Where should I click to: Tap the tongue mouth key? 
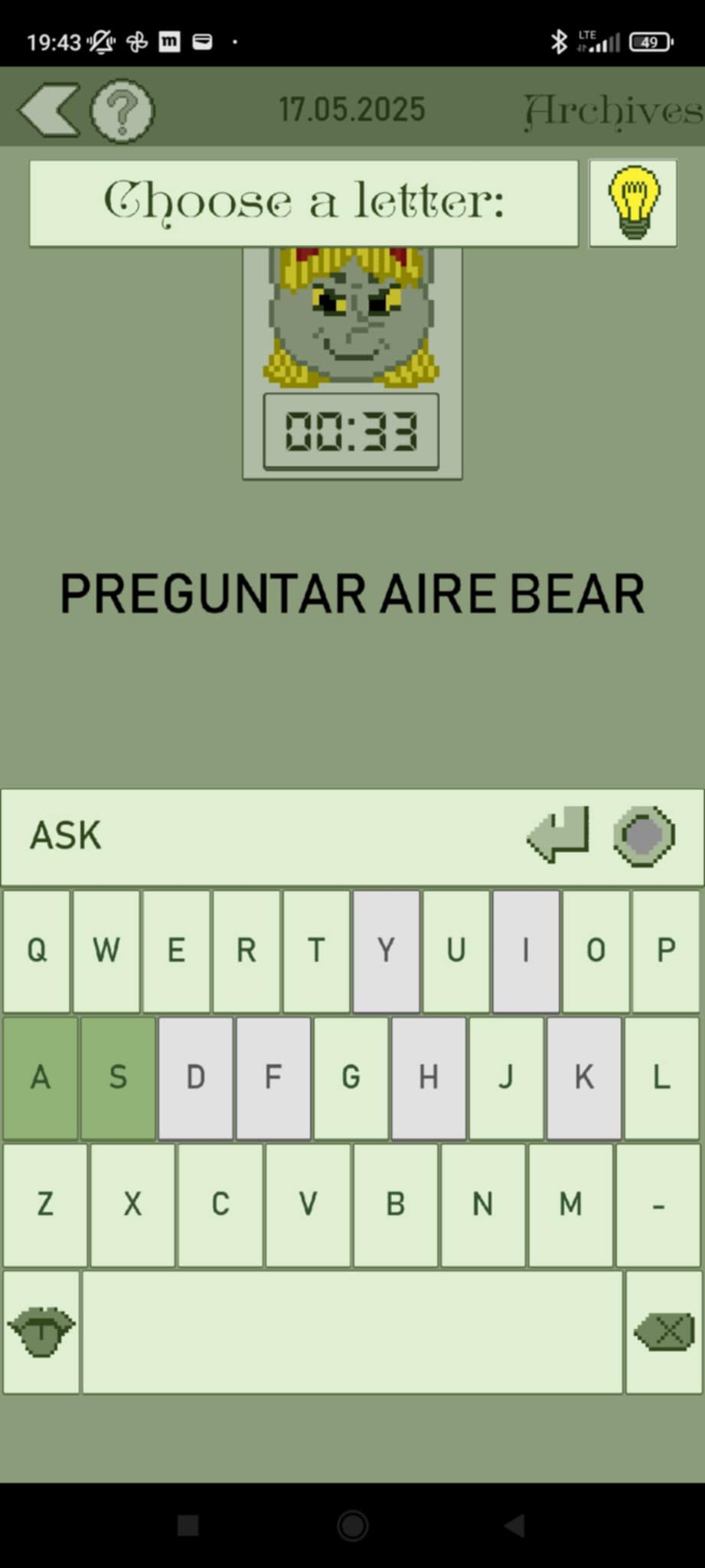pyautogui.click(x=41, y=1333)
